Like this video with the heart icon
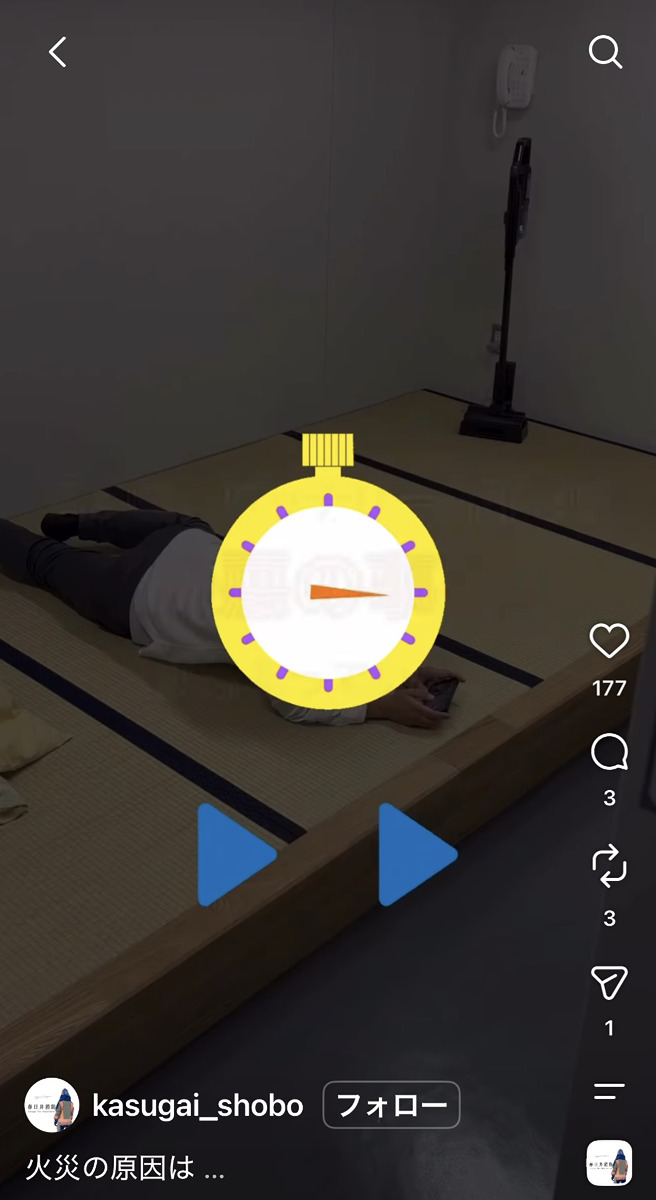The image size is (656, 1200). point(609,641)
